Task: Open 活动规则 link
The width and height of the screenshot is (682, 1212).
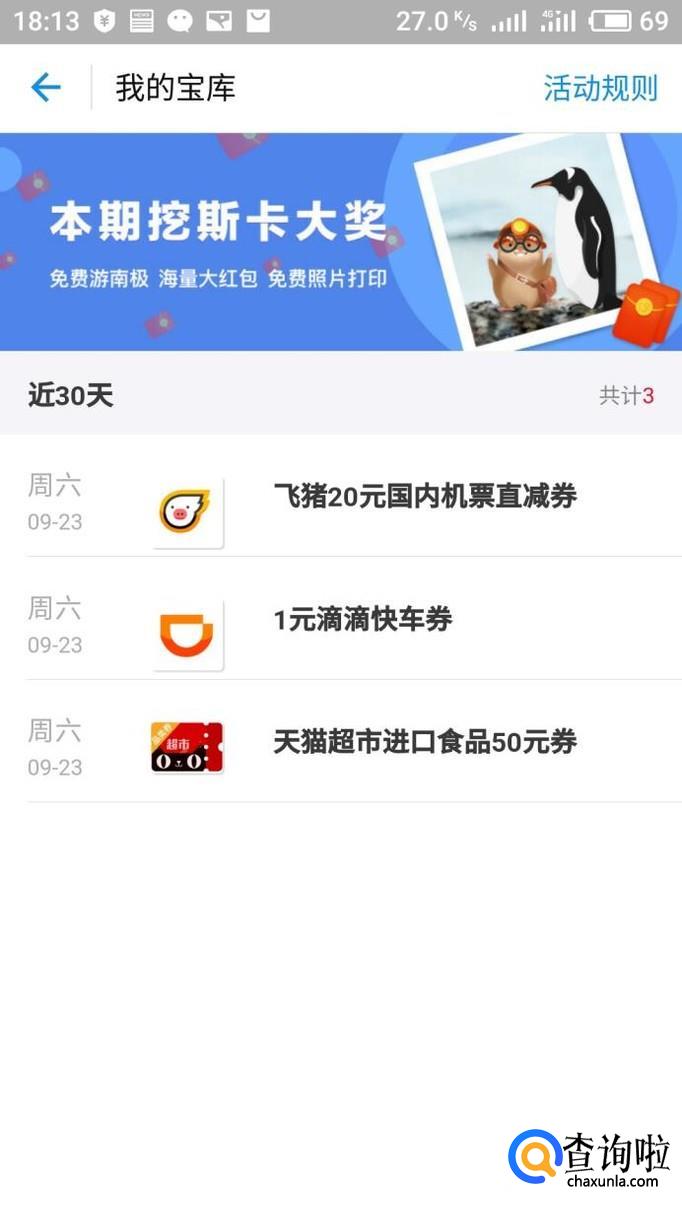Action: (x=600, y=88)
